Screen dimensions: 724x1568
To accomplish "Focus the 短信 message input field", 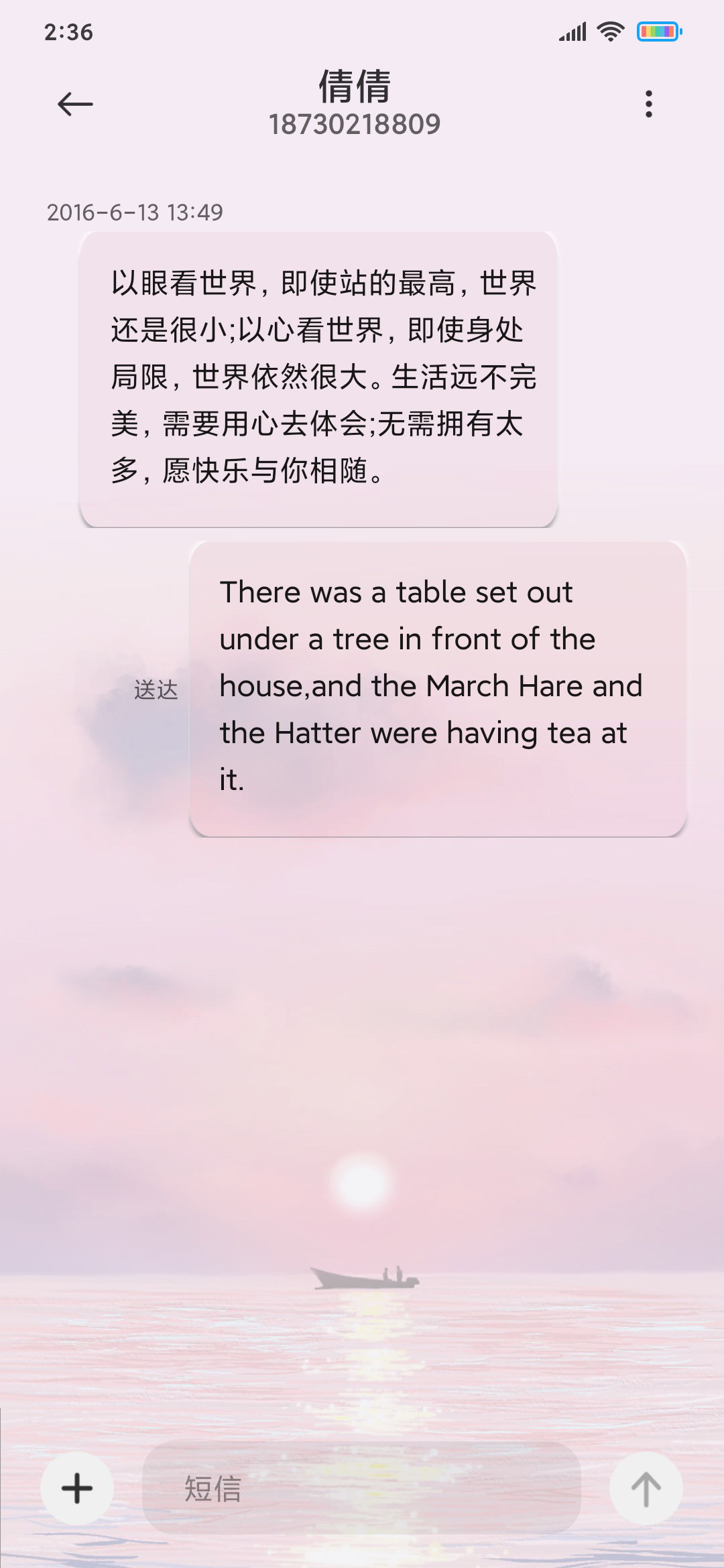I will pyautogui.click(x=361, y=1488).
